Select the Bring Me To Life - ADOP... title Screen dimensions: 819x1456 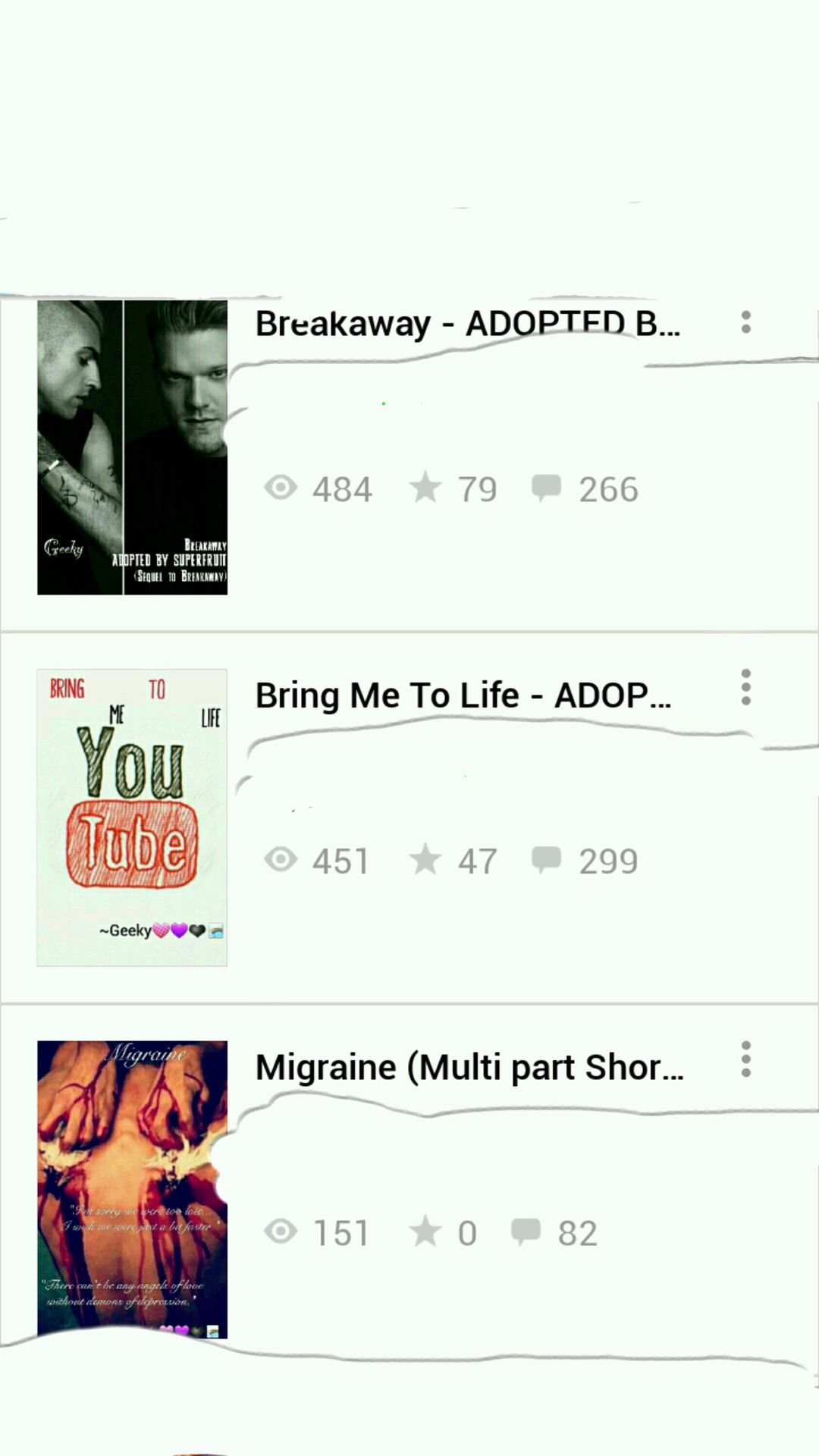[x=463, y=695]
